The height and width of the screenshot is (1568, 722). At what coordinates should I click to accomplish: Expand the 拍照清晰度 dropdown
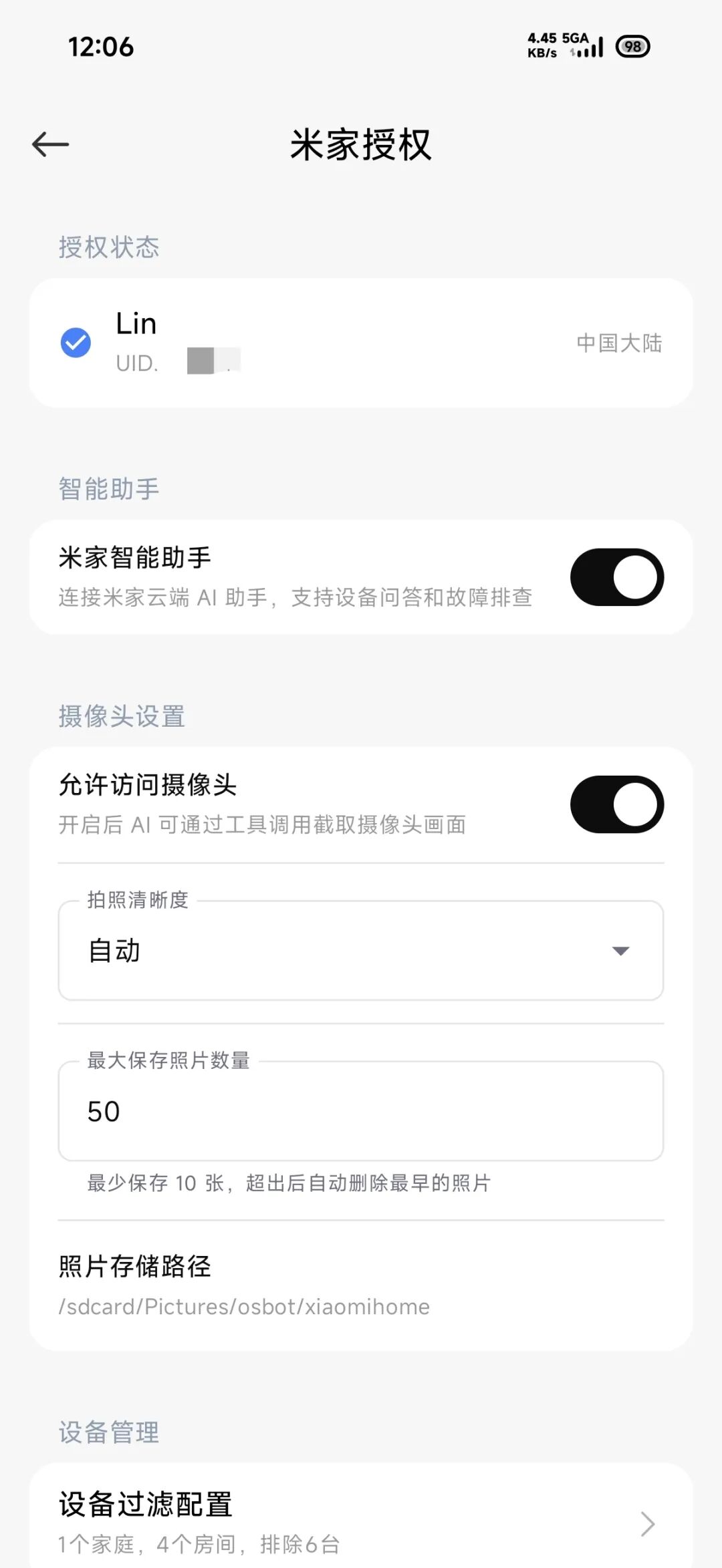click(361, 950)
